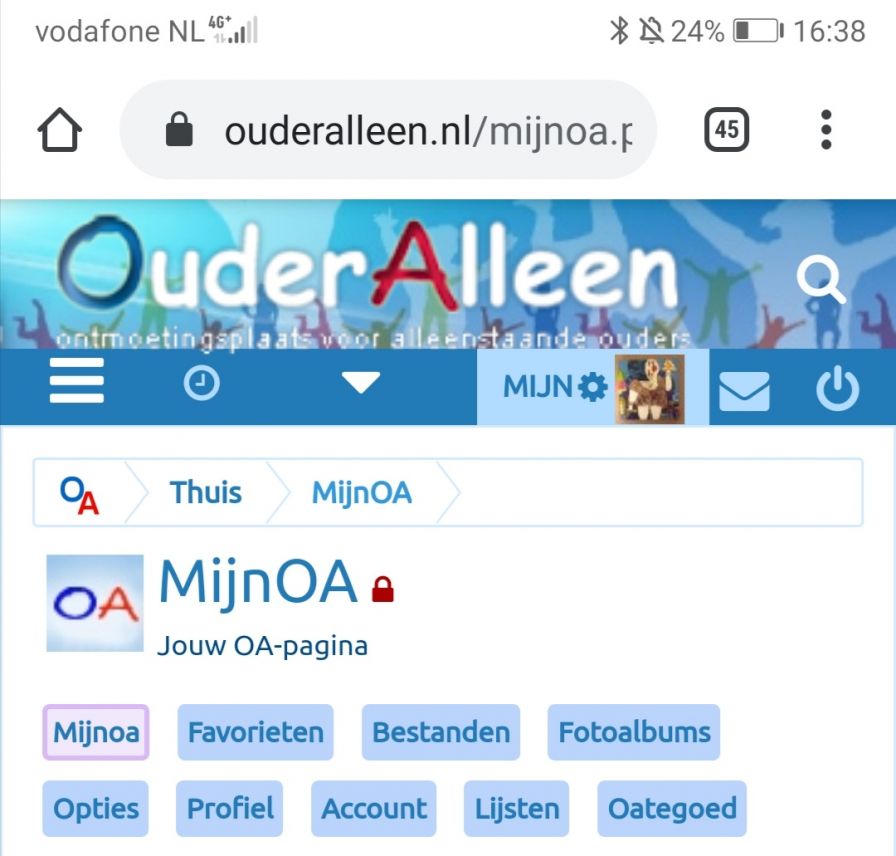The width and height of the screenshot is (896, 856).
Task: View the Profiel tab
Action: [230, 809]
